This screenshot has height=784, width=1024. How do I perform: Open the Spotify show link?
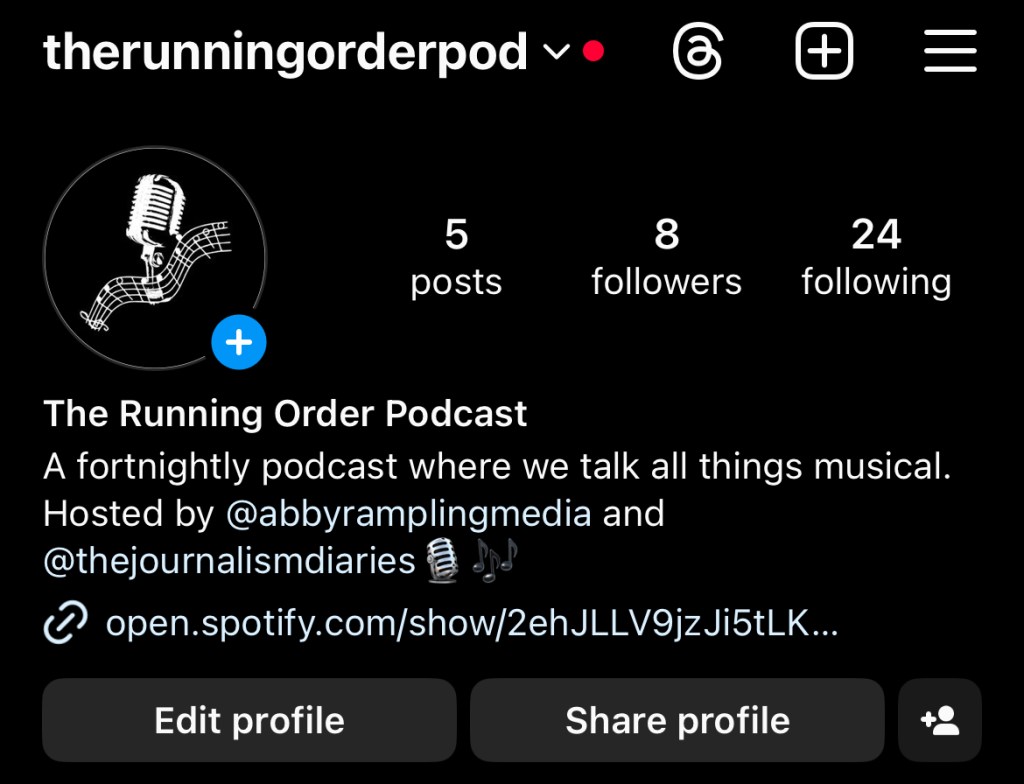(470, 624)
